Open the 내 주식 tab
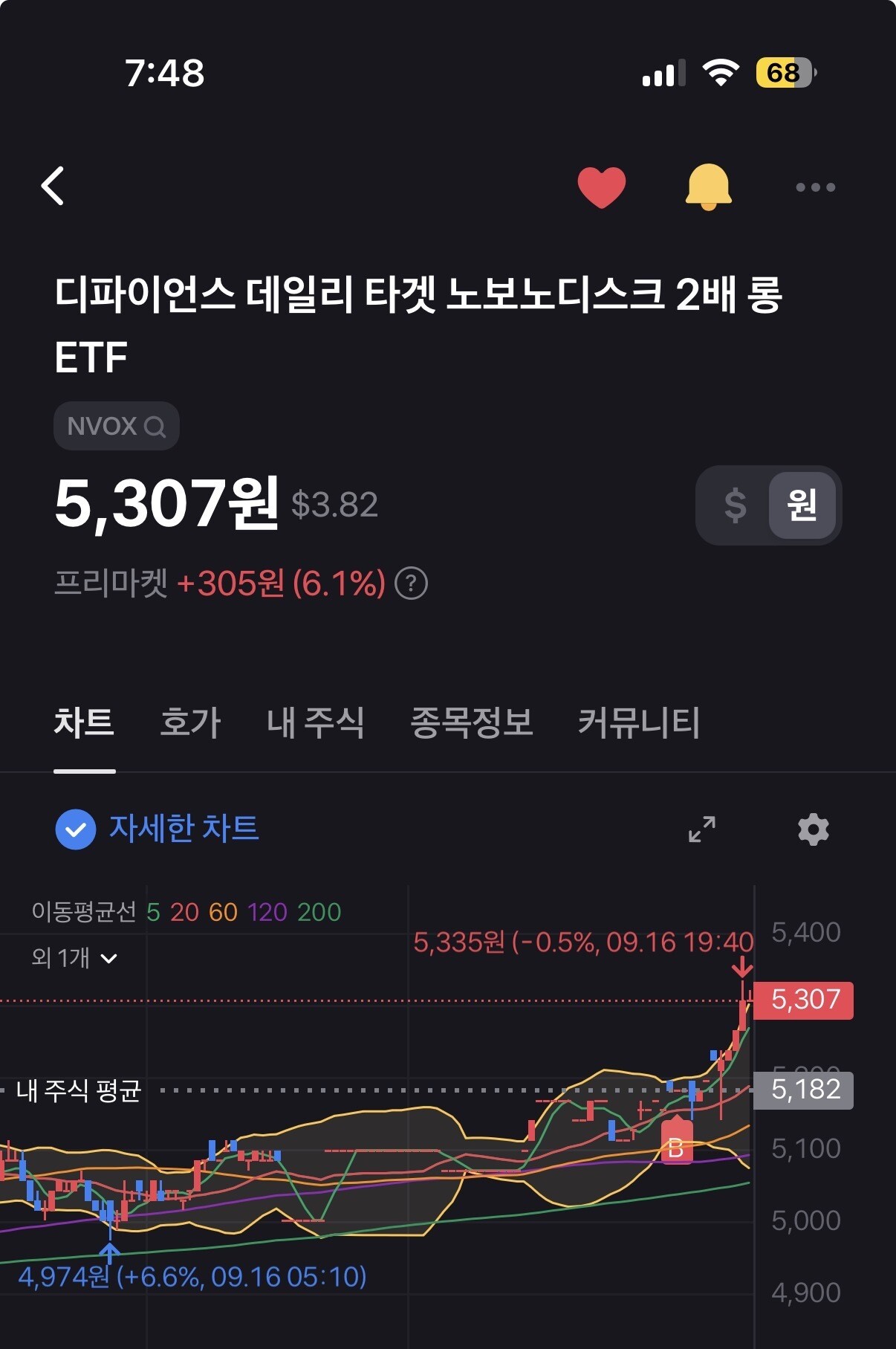This screenshot has height=1349, width=896. pyautogui.click(x=315, y=722)
